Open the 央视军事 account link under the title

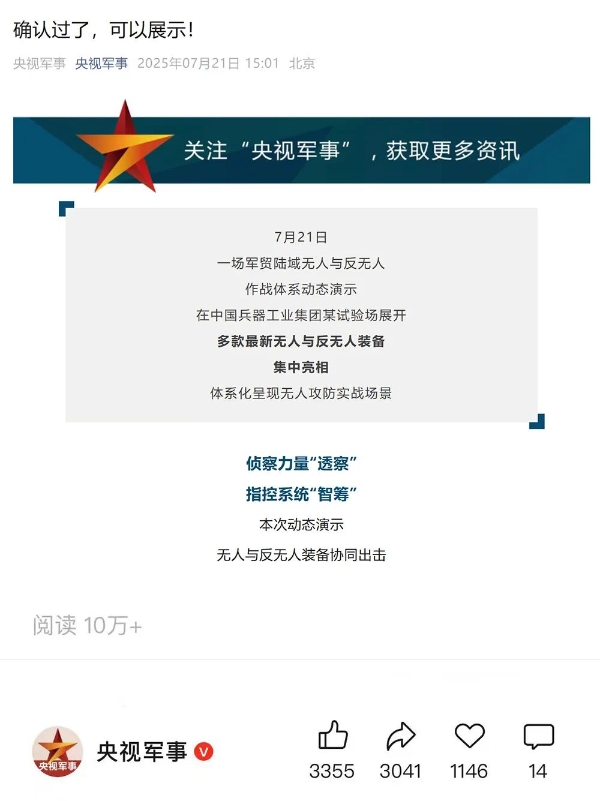102,63
